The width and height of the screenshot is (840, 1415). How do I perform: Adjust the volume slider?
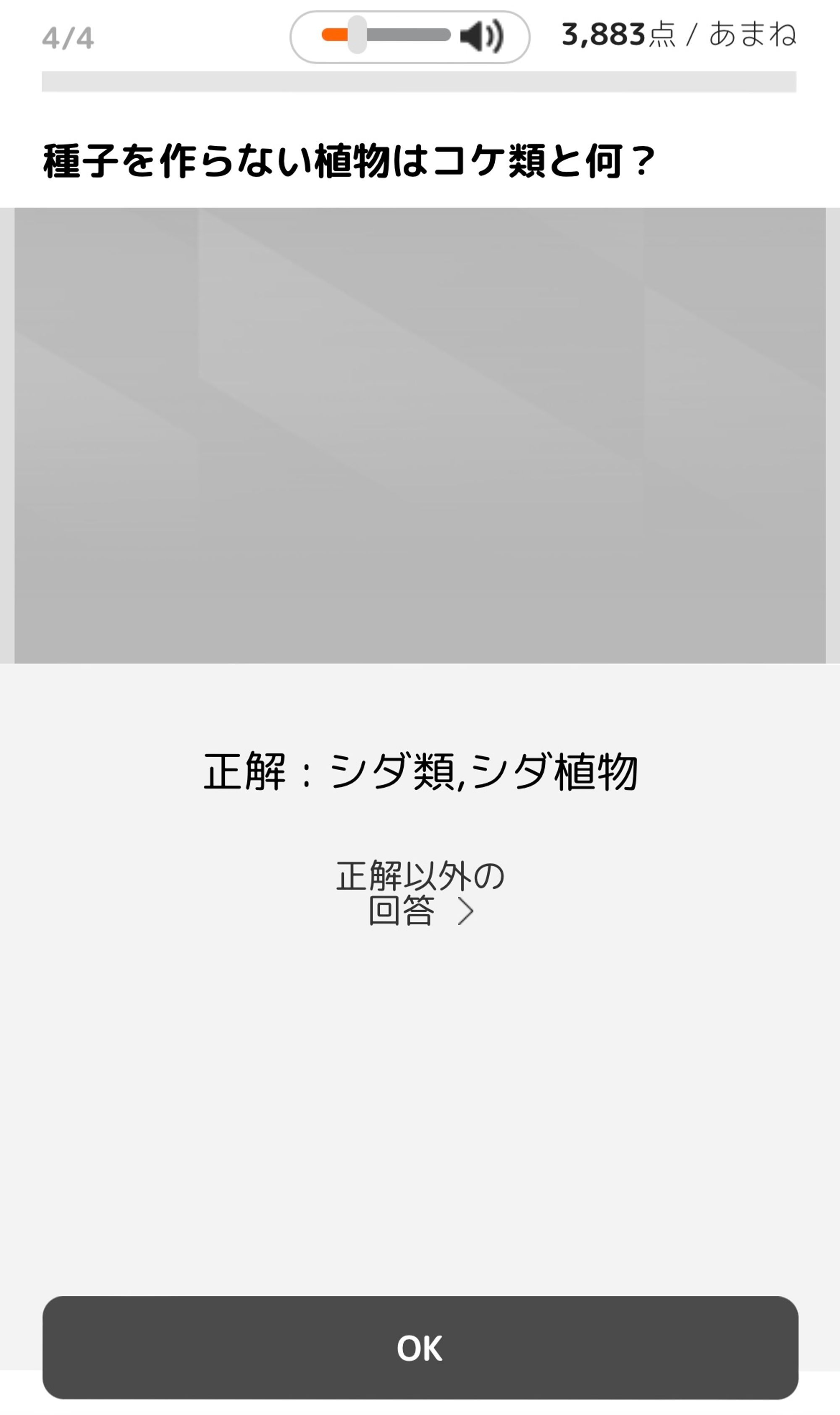pos(386,35)
